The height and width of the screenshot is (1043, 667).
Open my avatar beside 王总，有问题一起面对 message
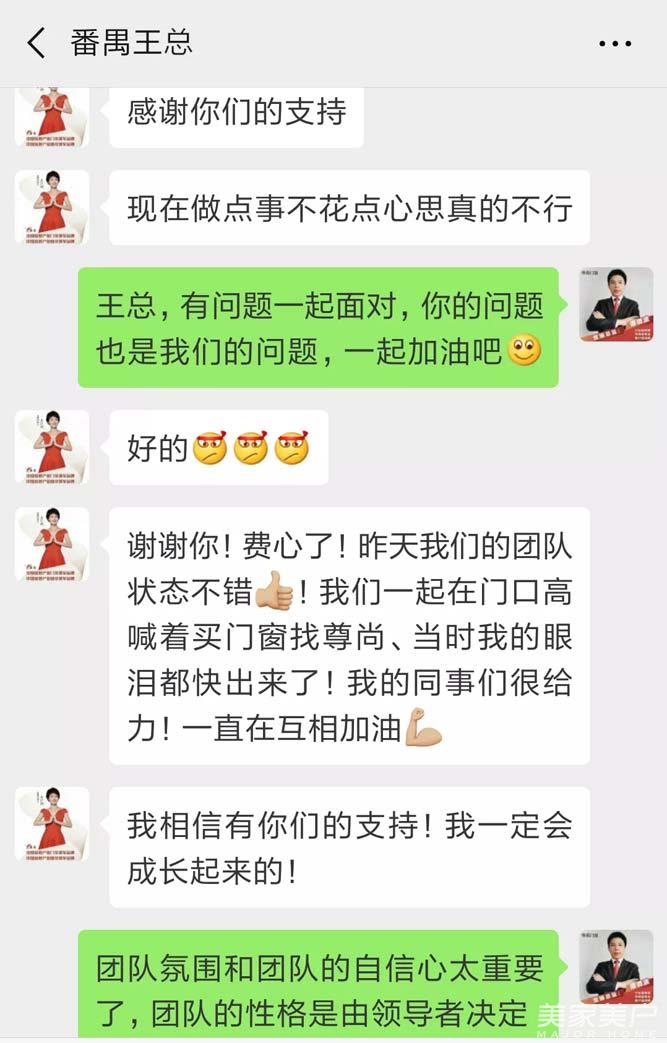(615, 304)
